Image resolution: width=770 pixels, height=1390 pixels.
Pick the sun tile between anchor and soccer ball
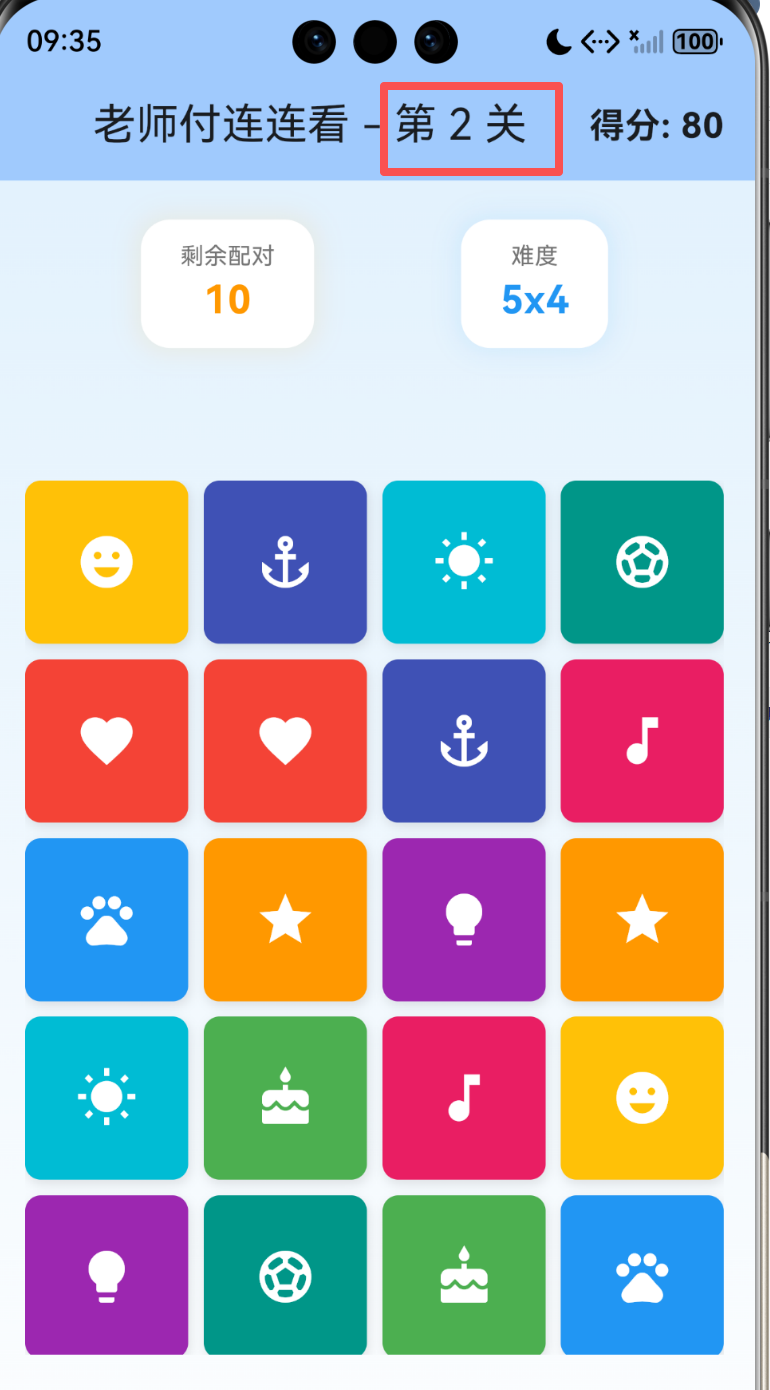coord(463,562)
